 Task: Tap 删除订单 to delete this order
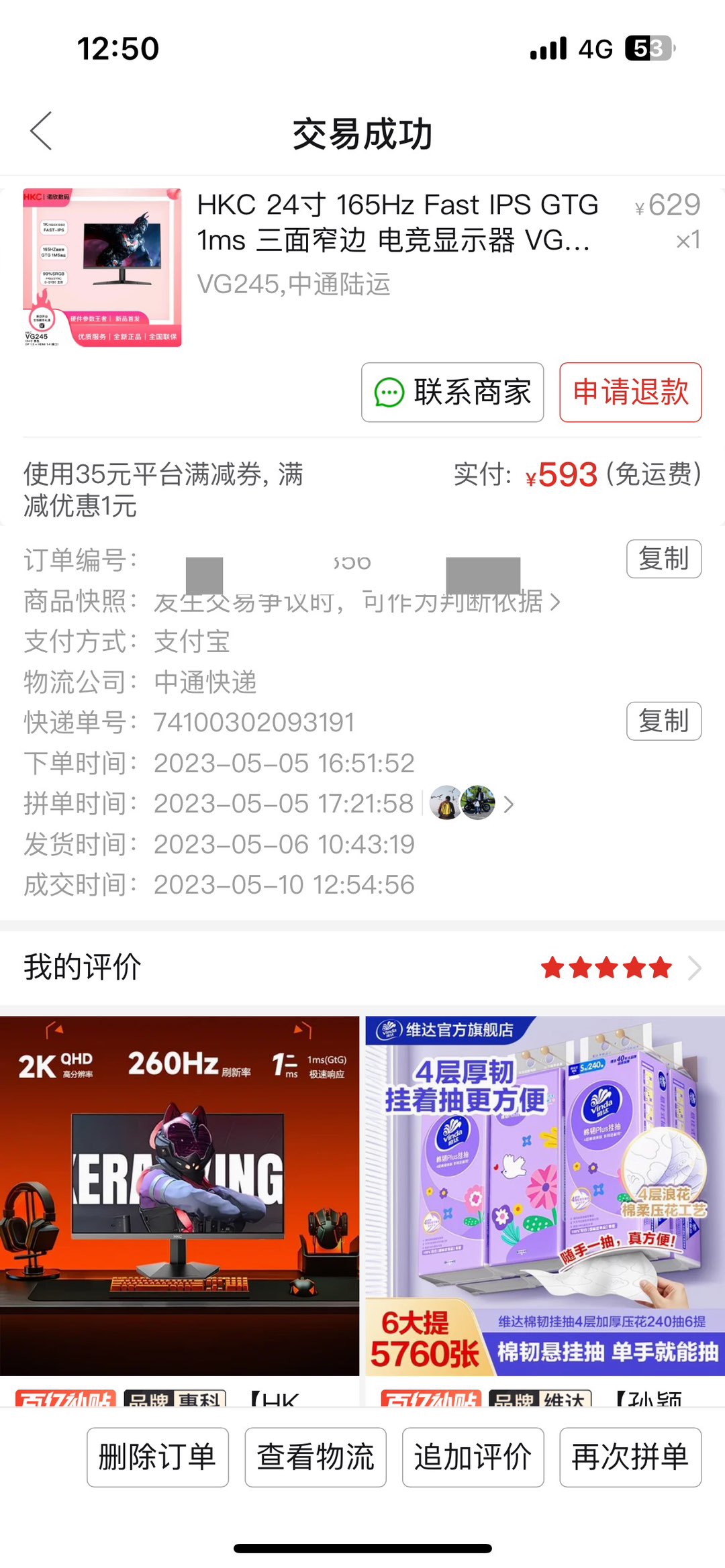pos(158,1457)
